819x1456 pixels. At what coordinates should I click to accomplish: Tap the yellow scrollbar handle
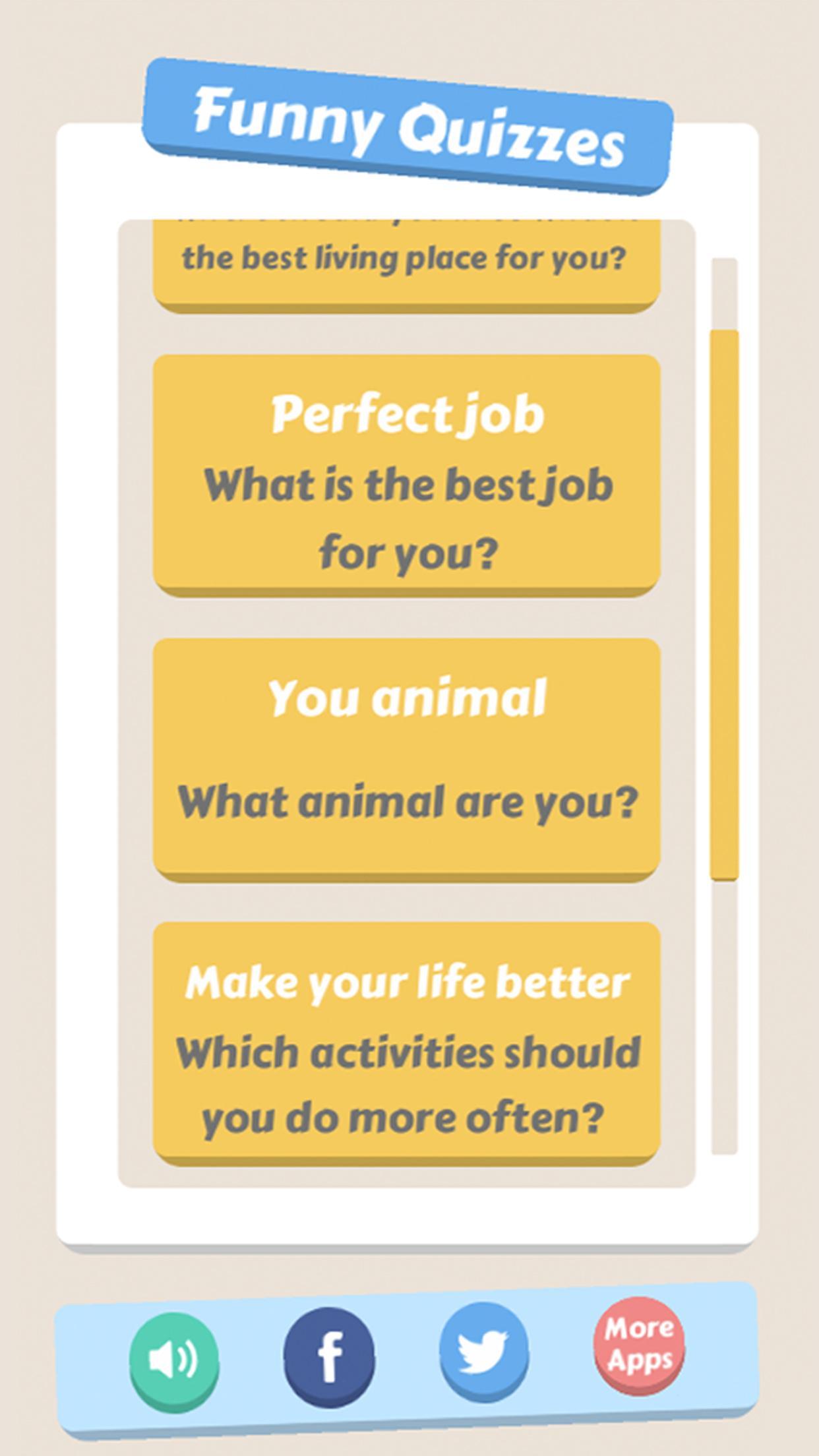pyautogui.click(x=724, y=603)
